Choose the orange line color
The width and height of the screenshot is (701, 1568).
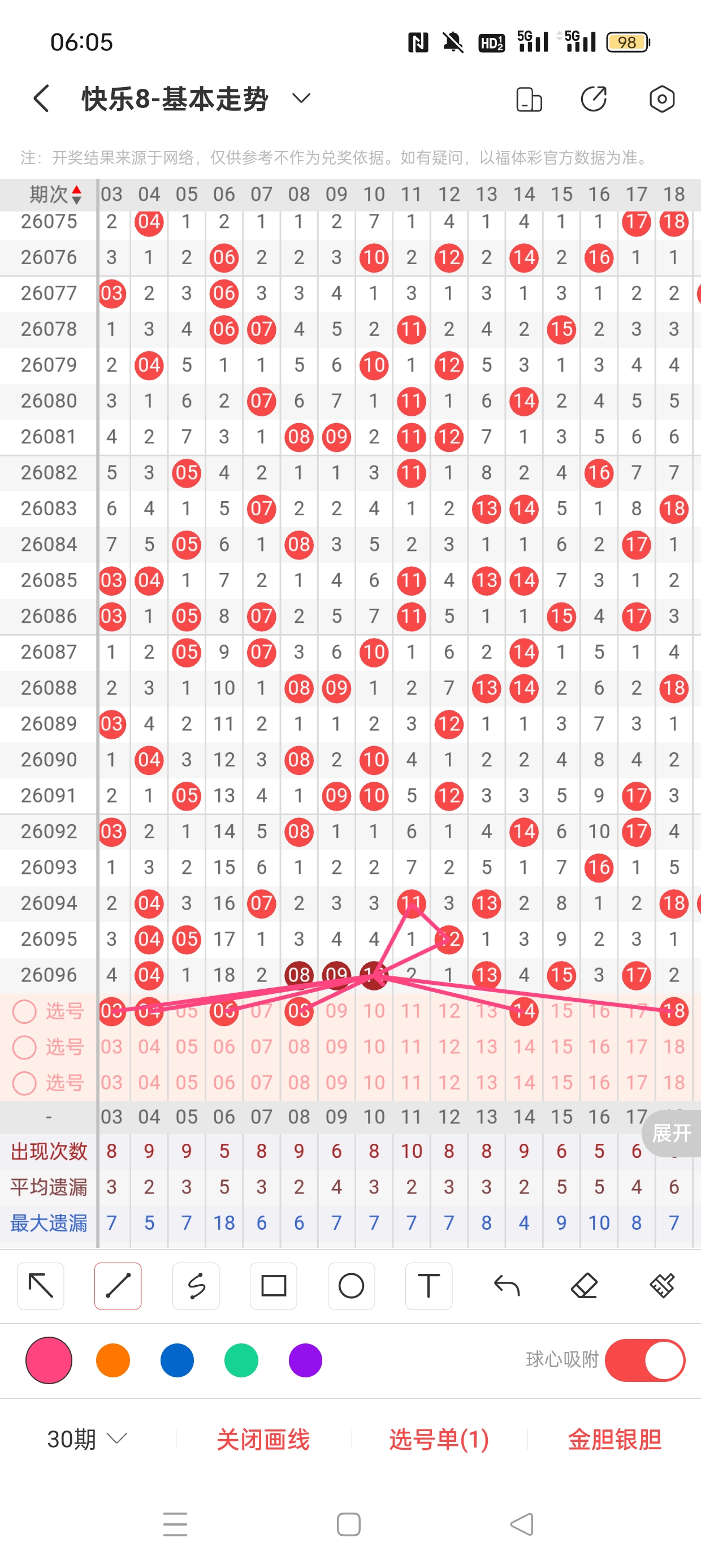pos(113,1360)
